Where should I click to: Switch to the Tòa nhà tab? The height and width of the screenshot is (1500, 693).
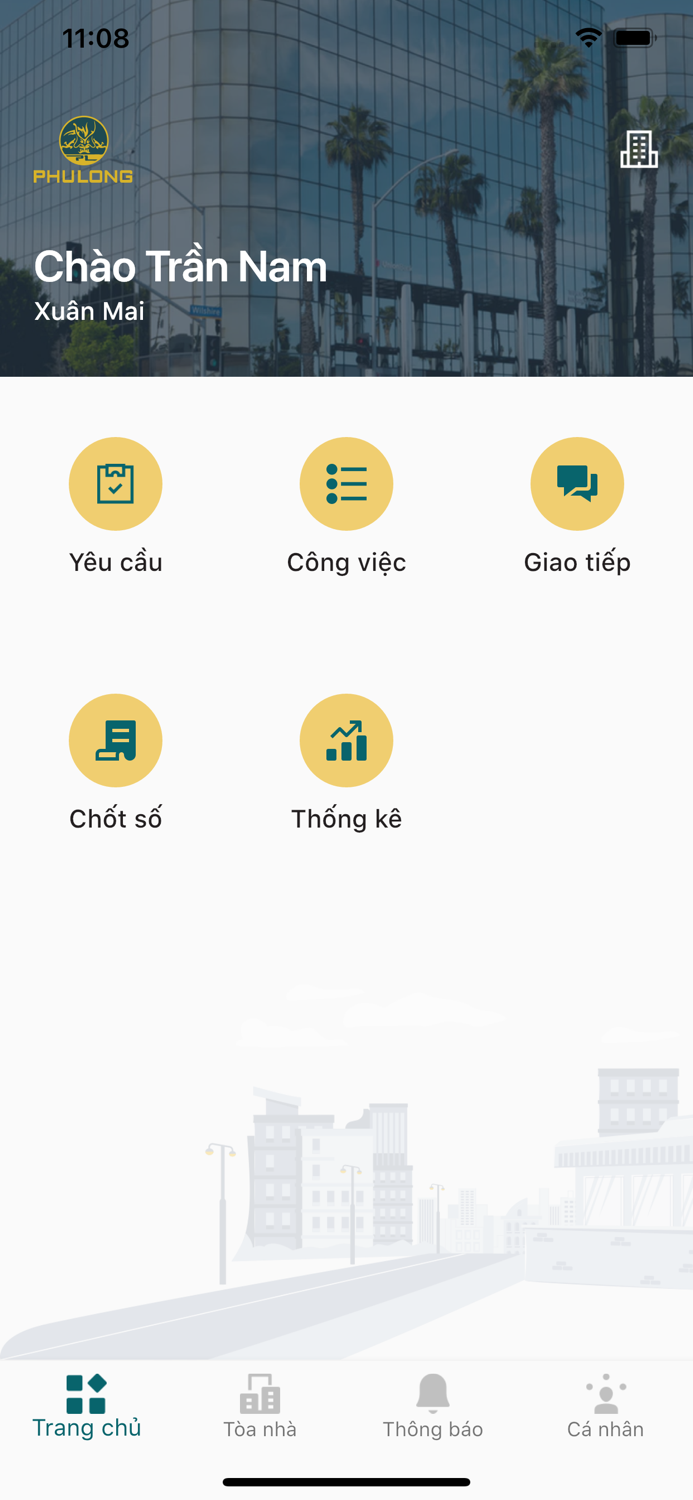(260, 1406)
